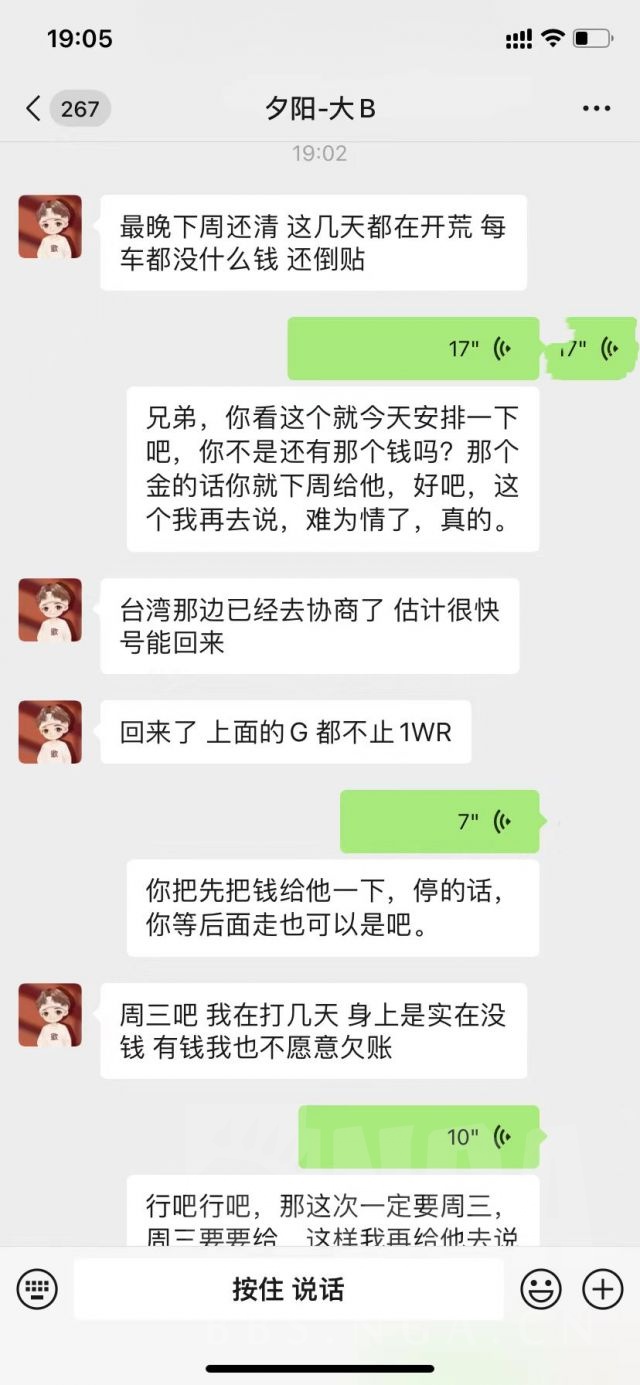Open the chat info overflow menu
Viewport: 640px width, 1385px height.
(x=596, y=108)
